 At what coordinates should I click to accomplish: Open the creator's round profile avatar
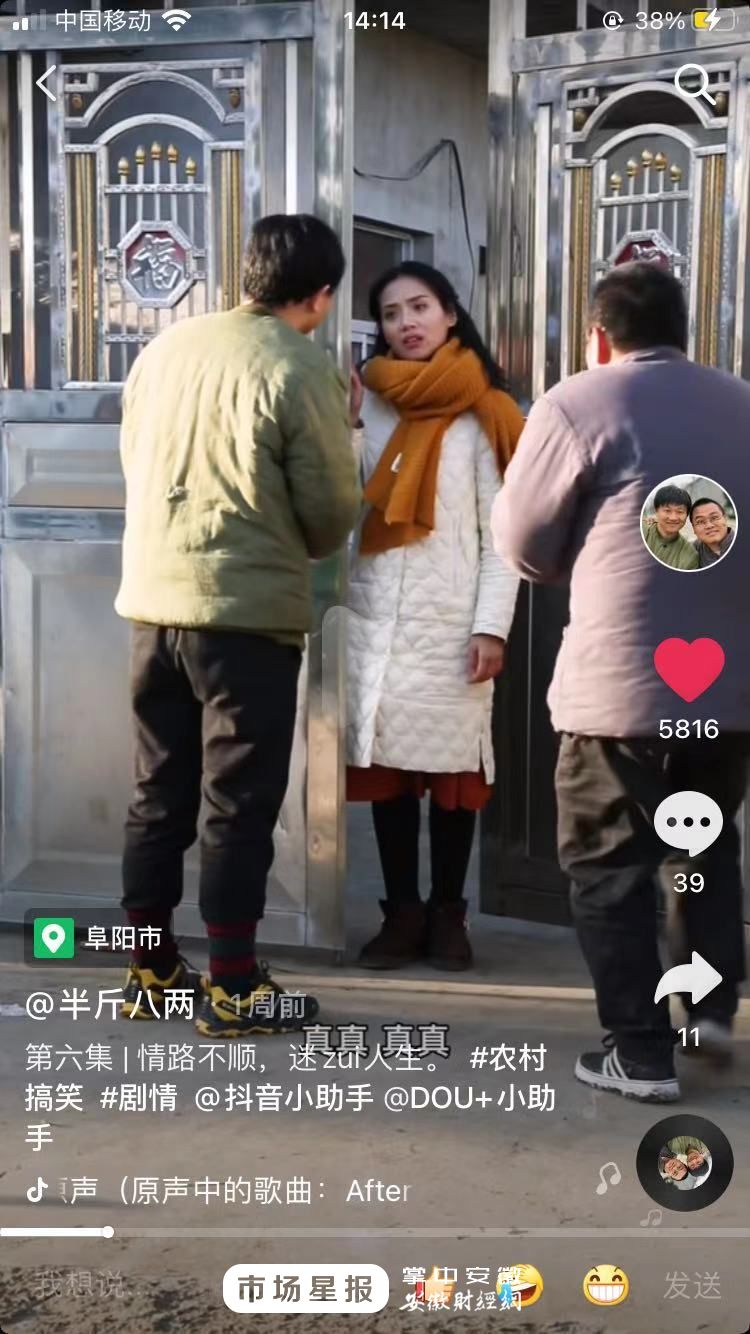[688, 523]
